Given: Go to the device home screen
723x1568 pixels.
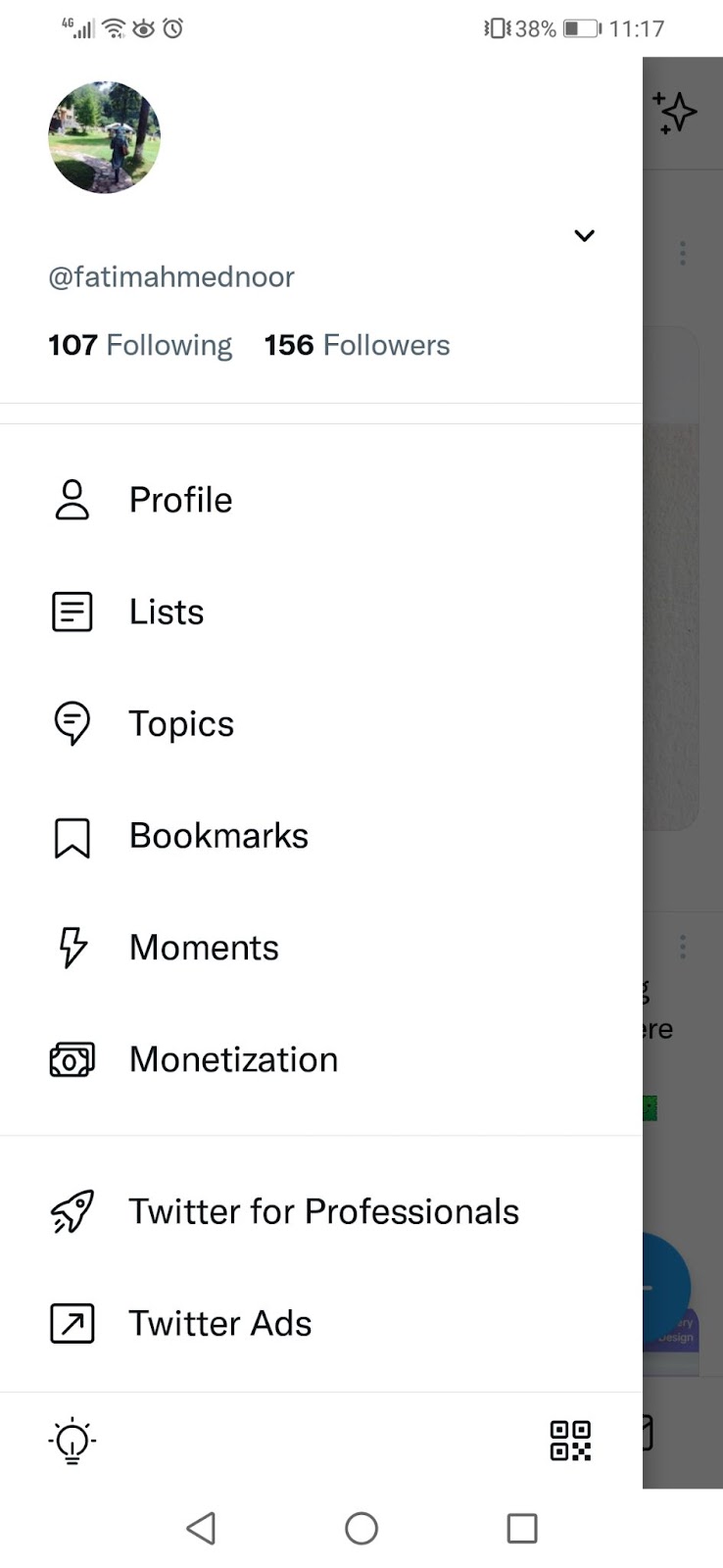Looking at the screenshot, I should 361,1528.
